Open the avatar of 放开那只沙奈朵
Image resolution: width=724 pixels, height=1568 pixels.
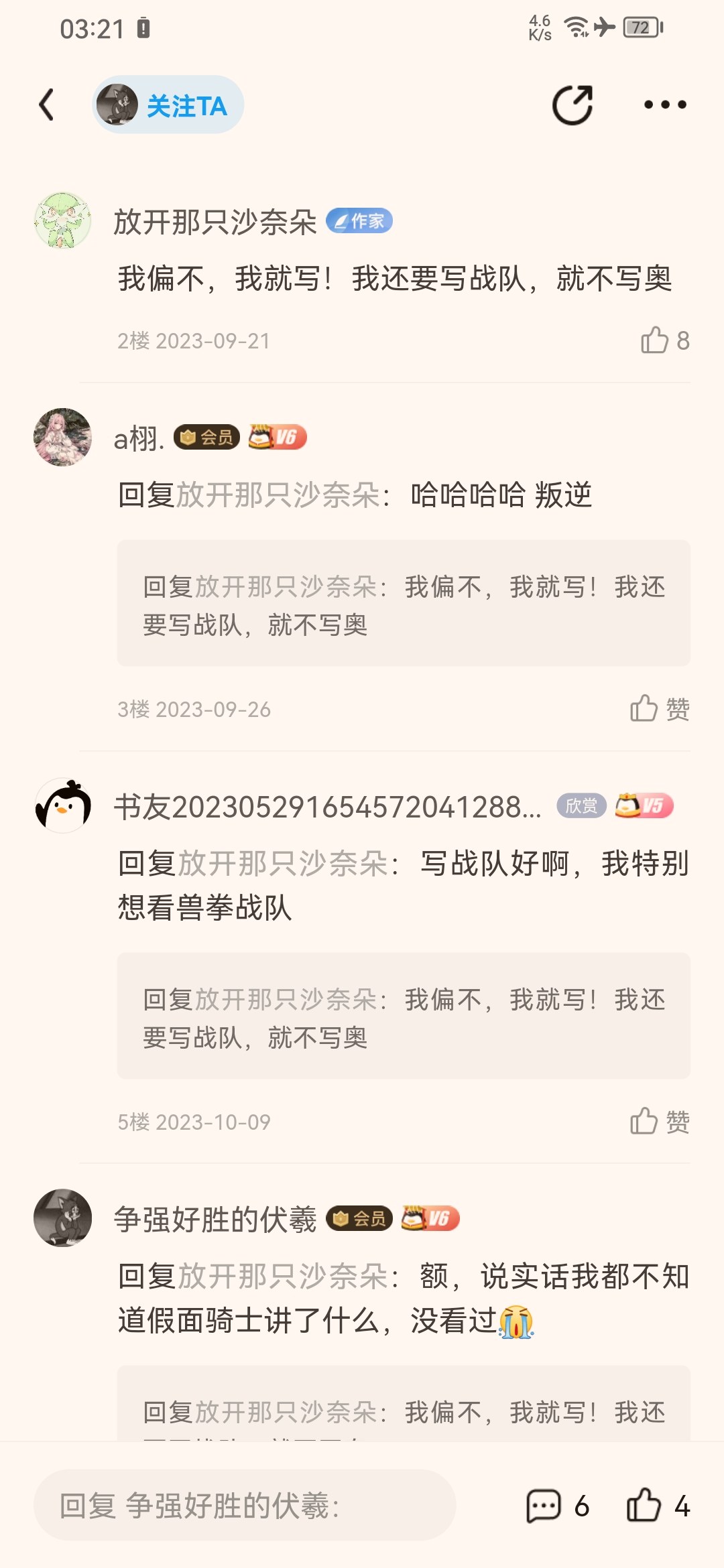(62, 220)
